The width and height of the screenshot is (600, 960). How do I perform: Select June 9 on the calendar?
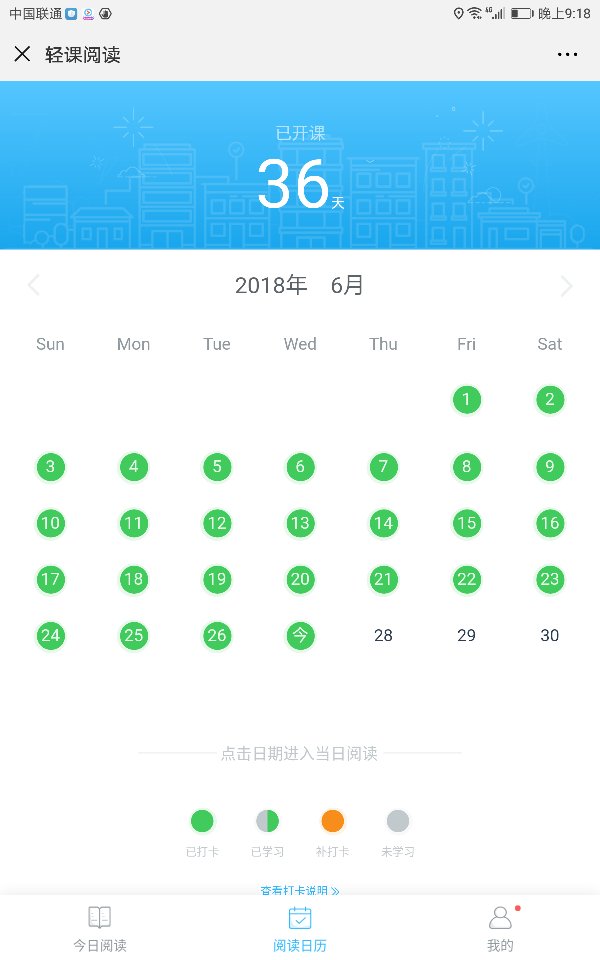coord(550,467)
